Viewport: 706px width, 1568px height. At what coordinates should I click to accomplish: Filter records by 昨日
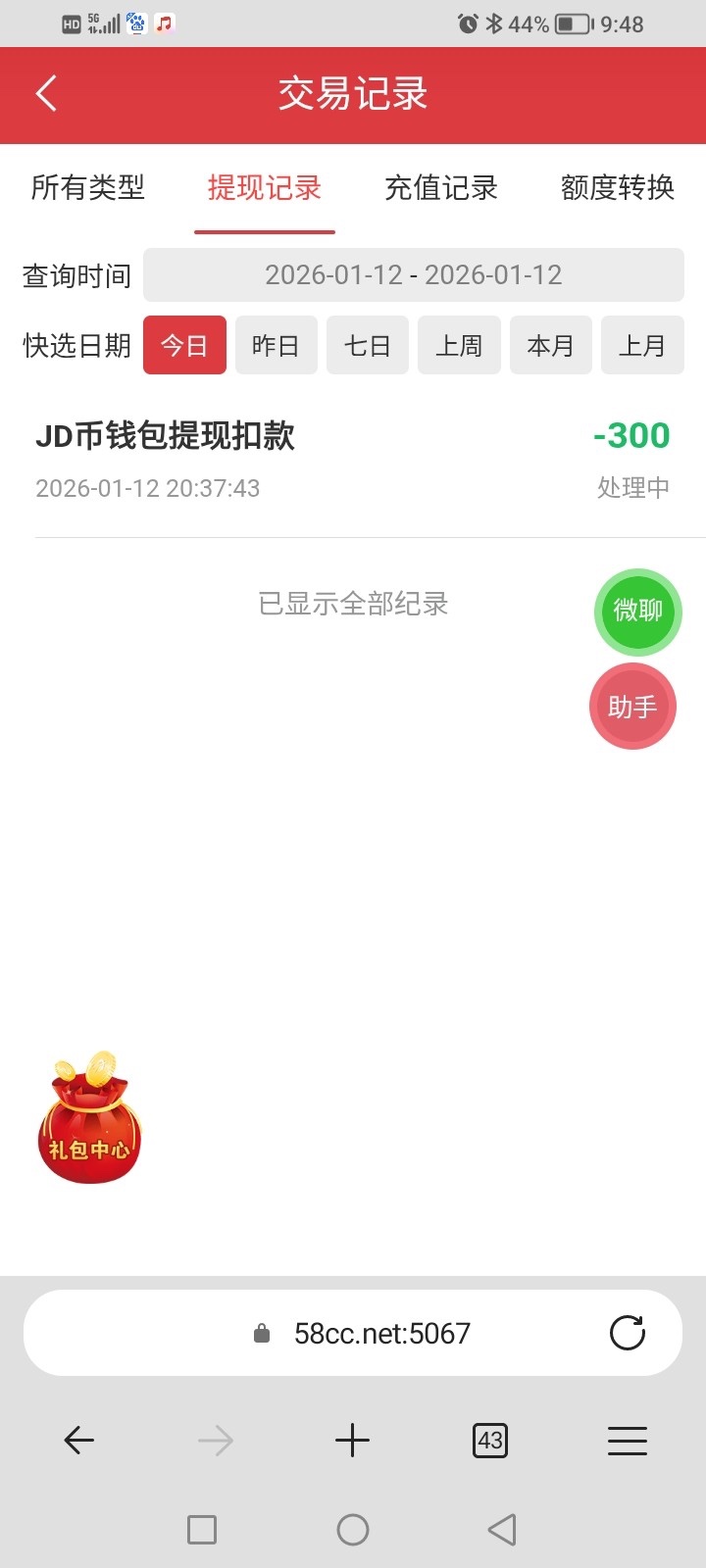(276, 345)
